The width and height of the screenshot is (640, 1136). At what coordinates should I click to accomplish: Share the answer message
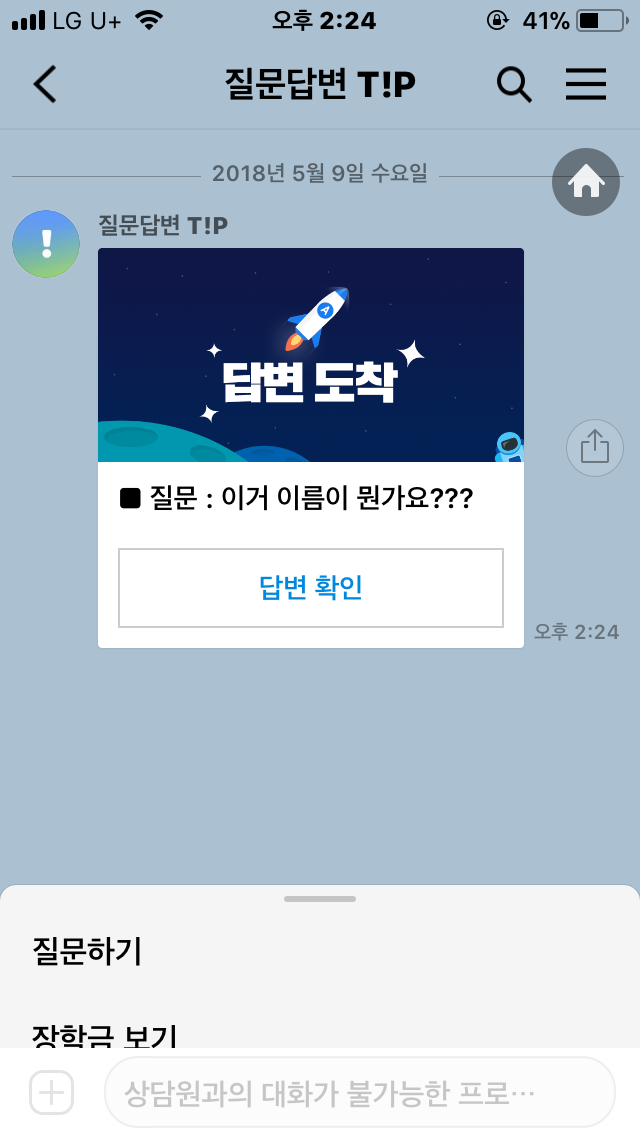click(x=594, y=448)
